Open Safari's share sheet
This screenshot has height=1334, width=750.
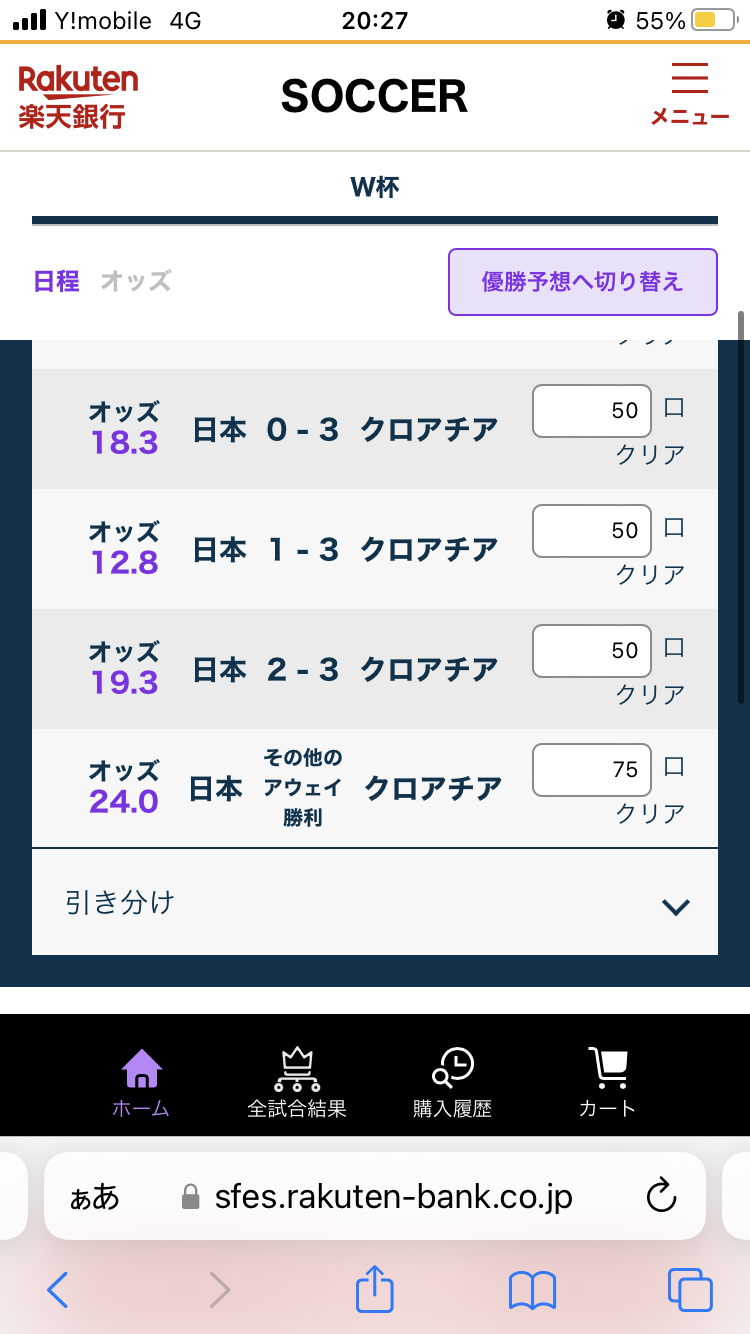pyautogui.click(x=375, y=1290)
